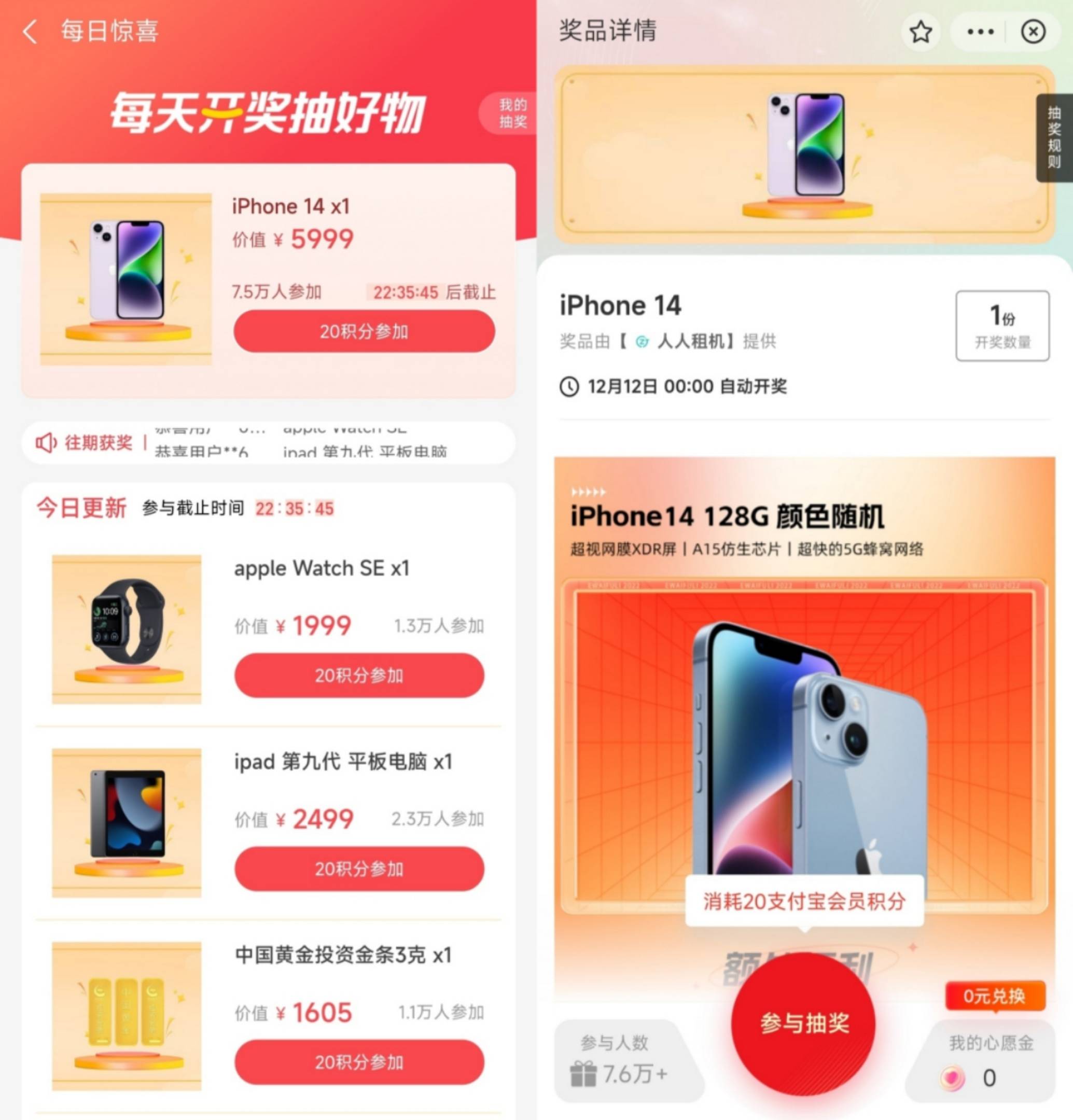The image size is (1073, 1120).
Task: View the 抽奖规则 side tab
Action: coord(1054,138)
